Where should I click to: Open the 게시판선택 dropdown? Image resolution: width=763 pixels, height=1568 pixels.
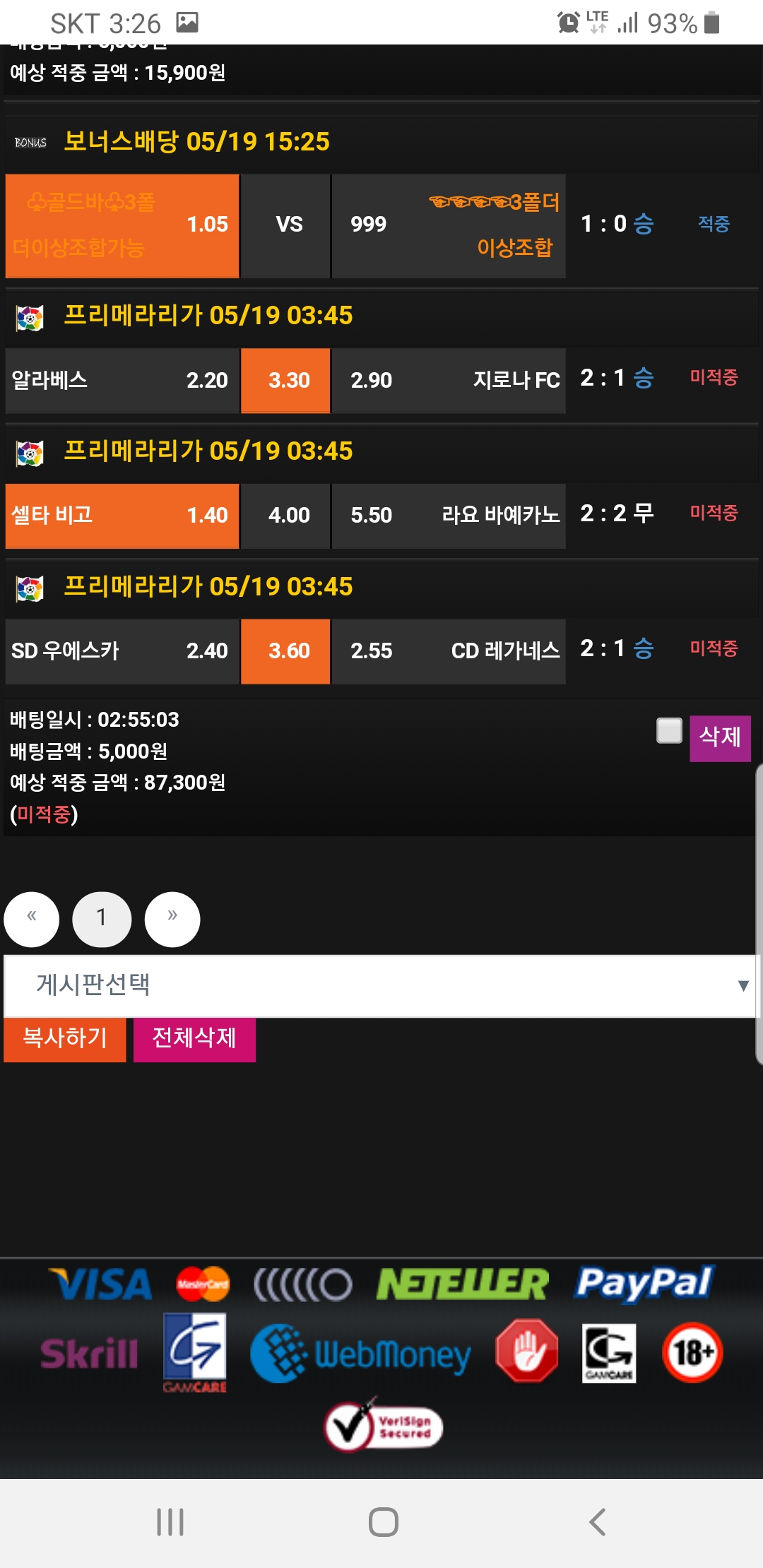tap(380, 985)
